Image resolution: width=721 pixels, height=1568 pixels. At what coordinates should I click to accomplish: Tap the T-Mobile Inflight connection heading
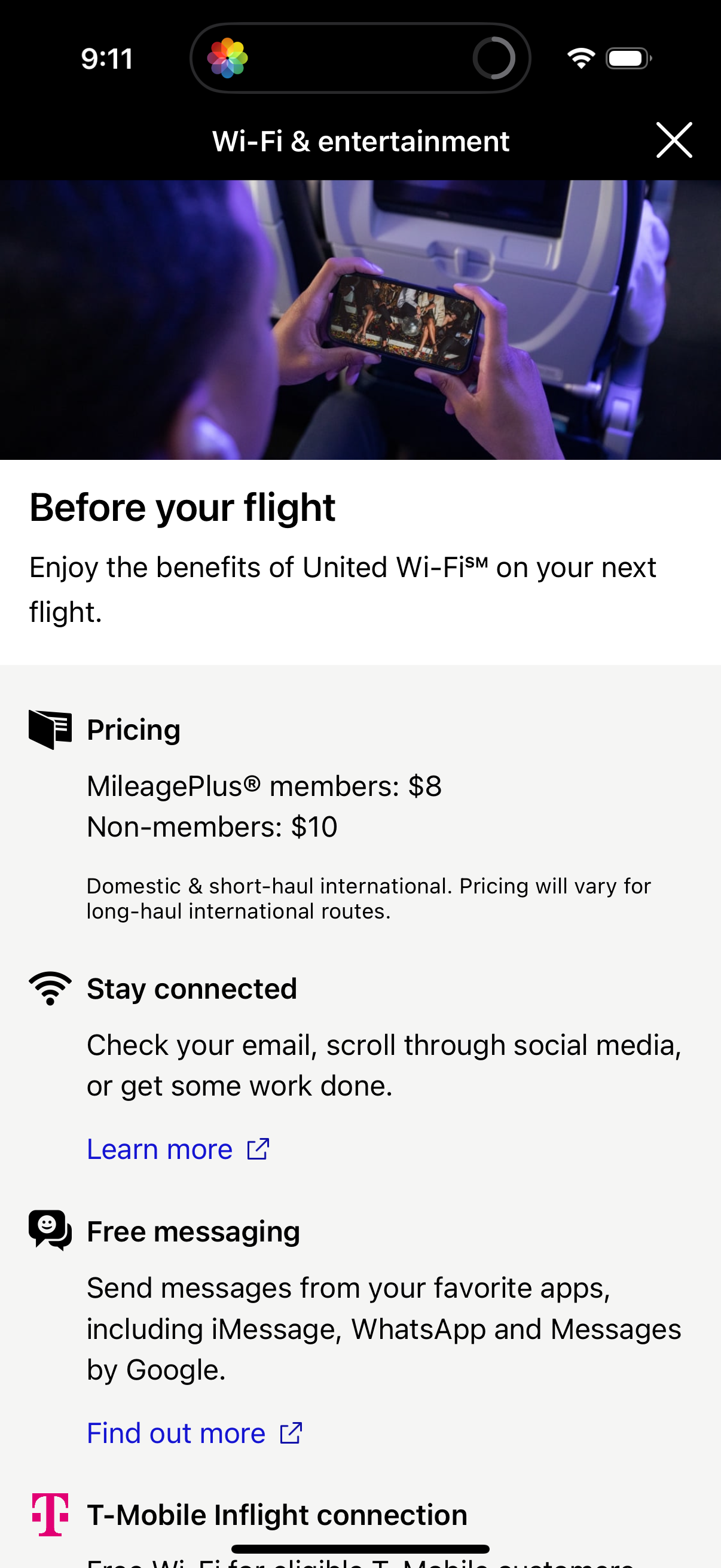click(x=277, y=1515)
